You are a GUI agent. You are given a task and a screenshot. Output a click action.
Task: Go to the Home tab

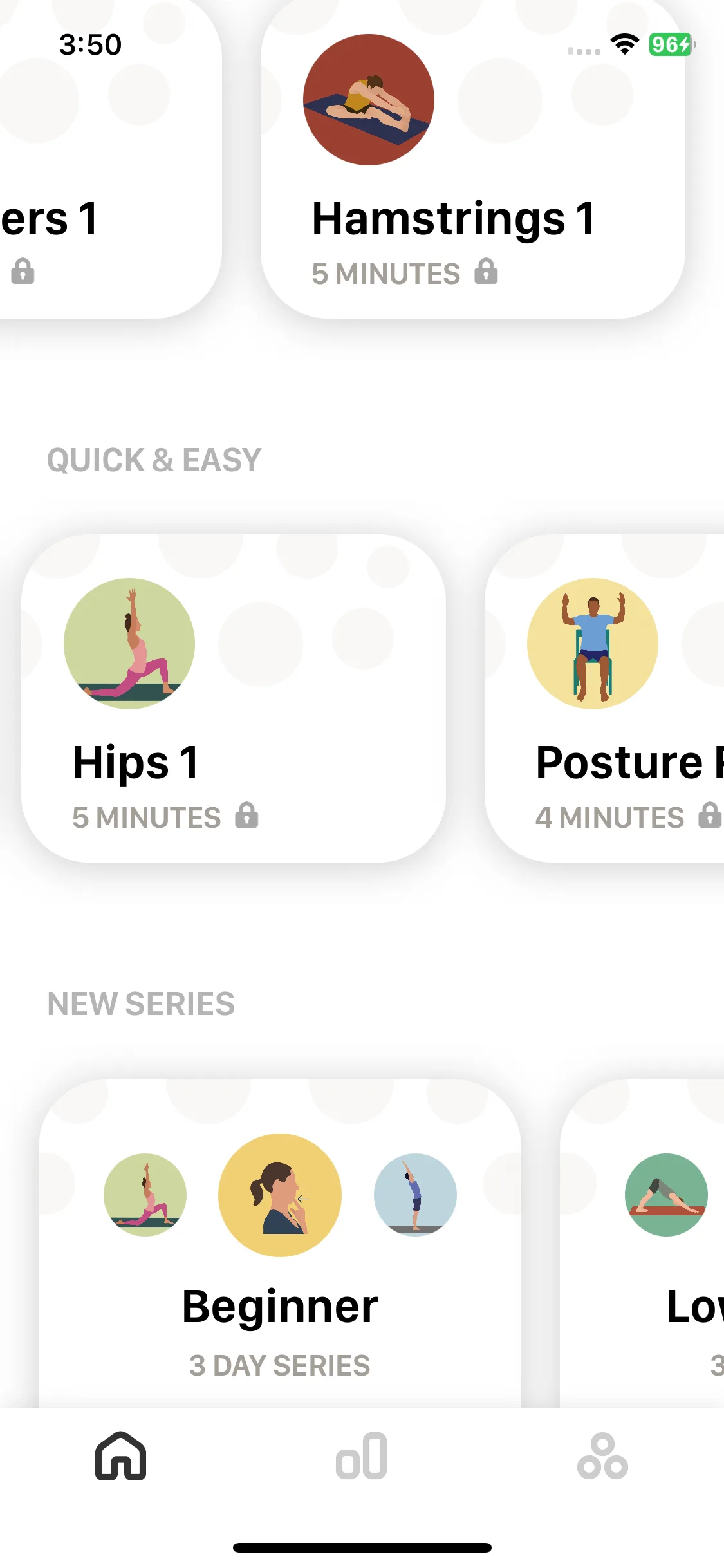(x=120, y=1456)
